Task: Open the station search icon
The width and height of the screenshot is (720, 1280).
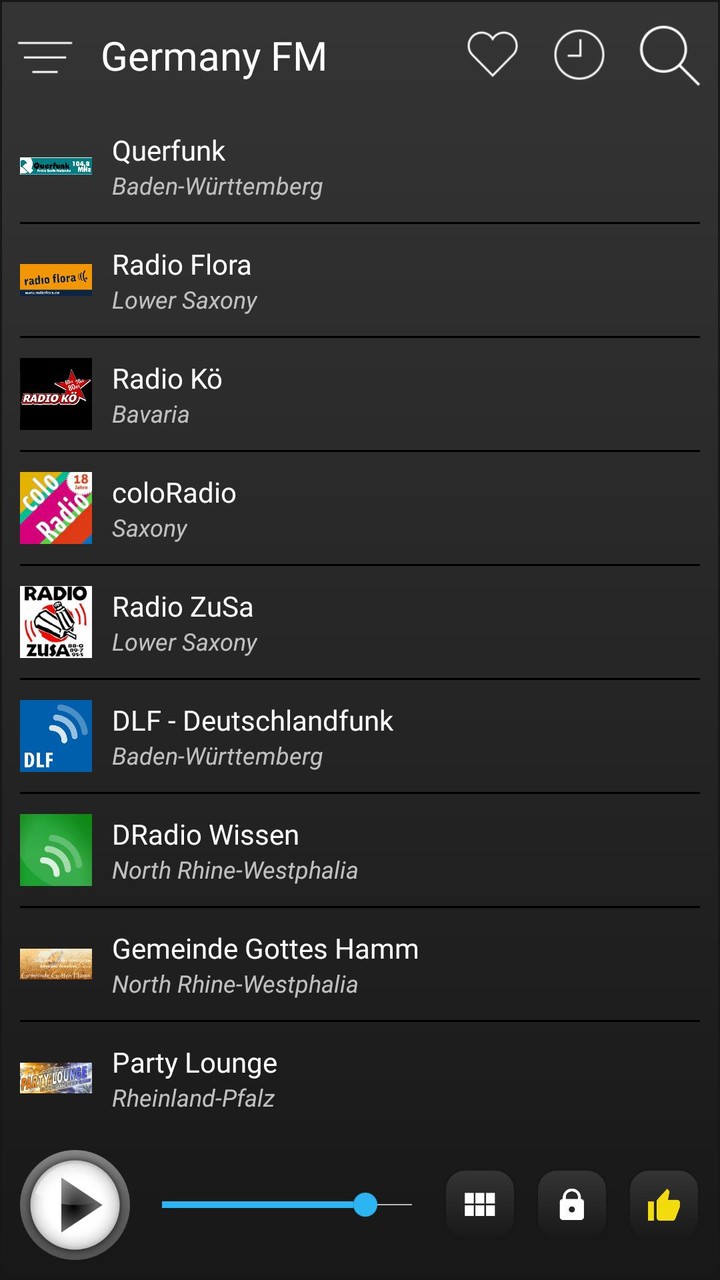Action: click(666, 55)
